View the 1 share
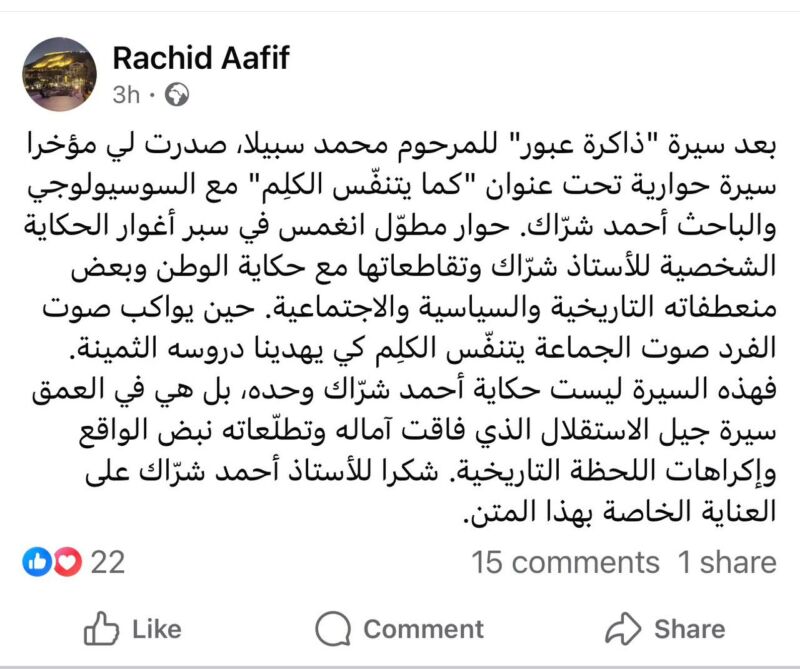This screenshot has width=800, height=669. coord(727,562)
